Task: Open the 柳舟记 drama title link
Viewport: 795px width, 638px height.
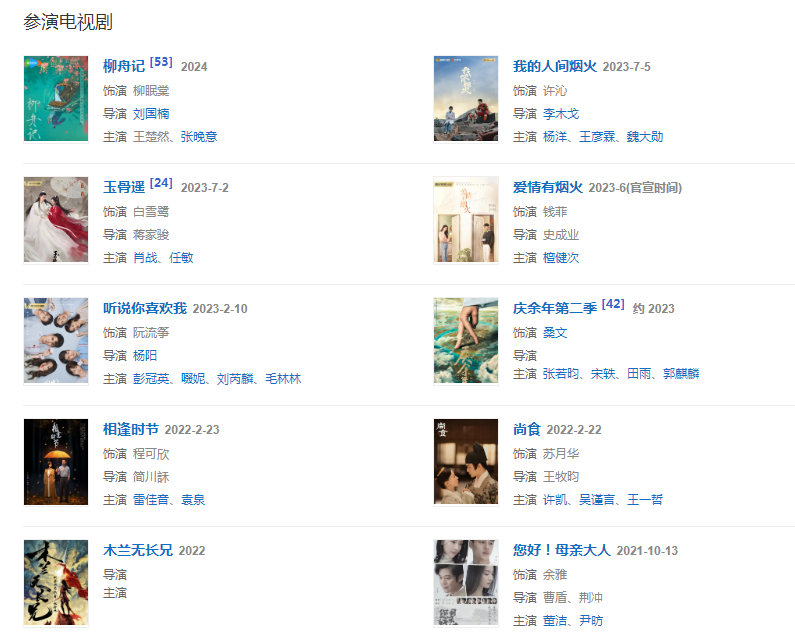Action: (x=124, y=67)
